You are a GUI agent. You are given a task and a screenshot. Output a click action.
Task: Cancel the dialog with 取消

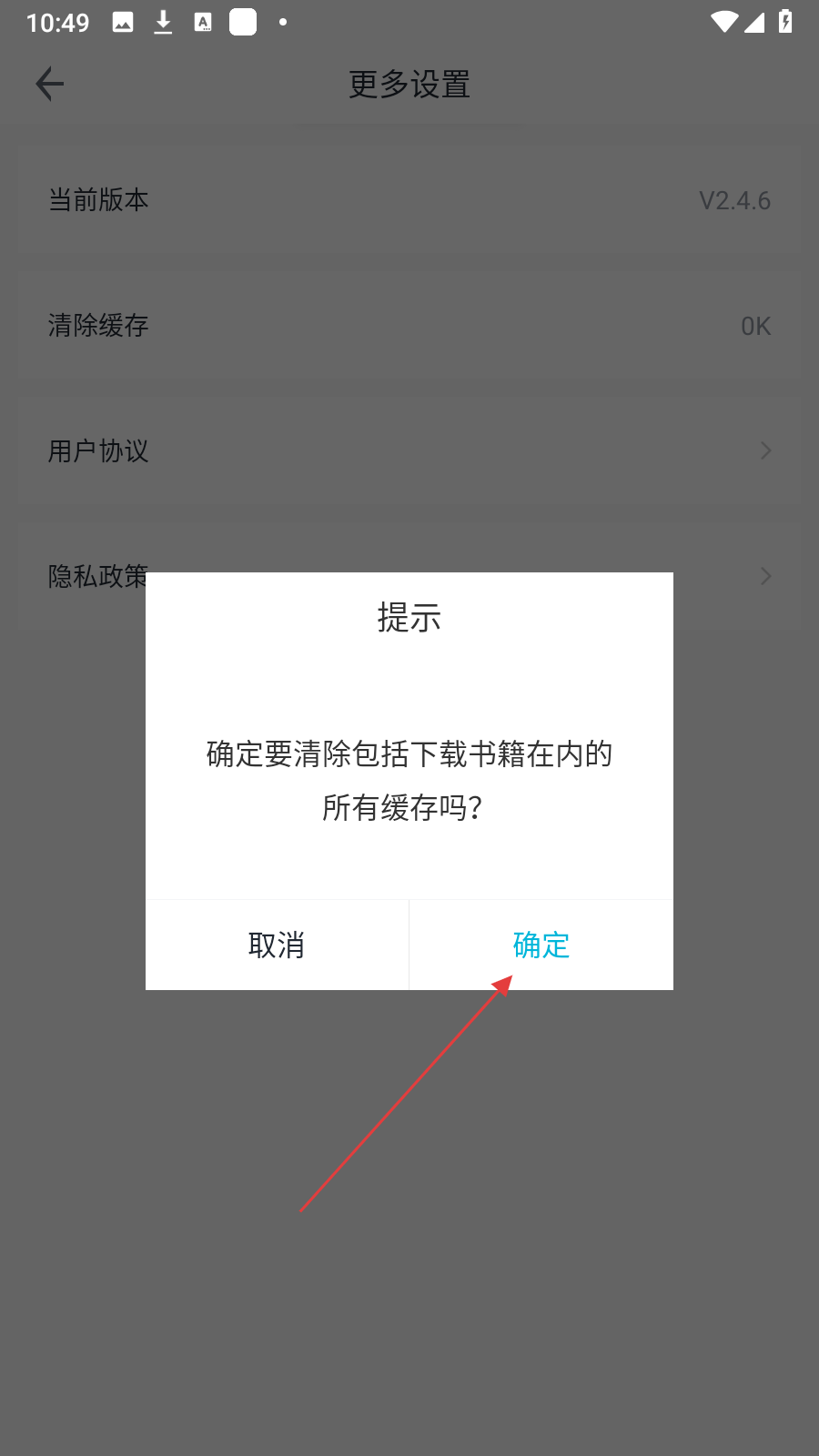click(277, 945)
